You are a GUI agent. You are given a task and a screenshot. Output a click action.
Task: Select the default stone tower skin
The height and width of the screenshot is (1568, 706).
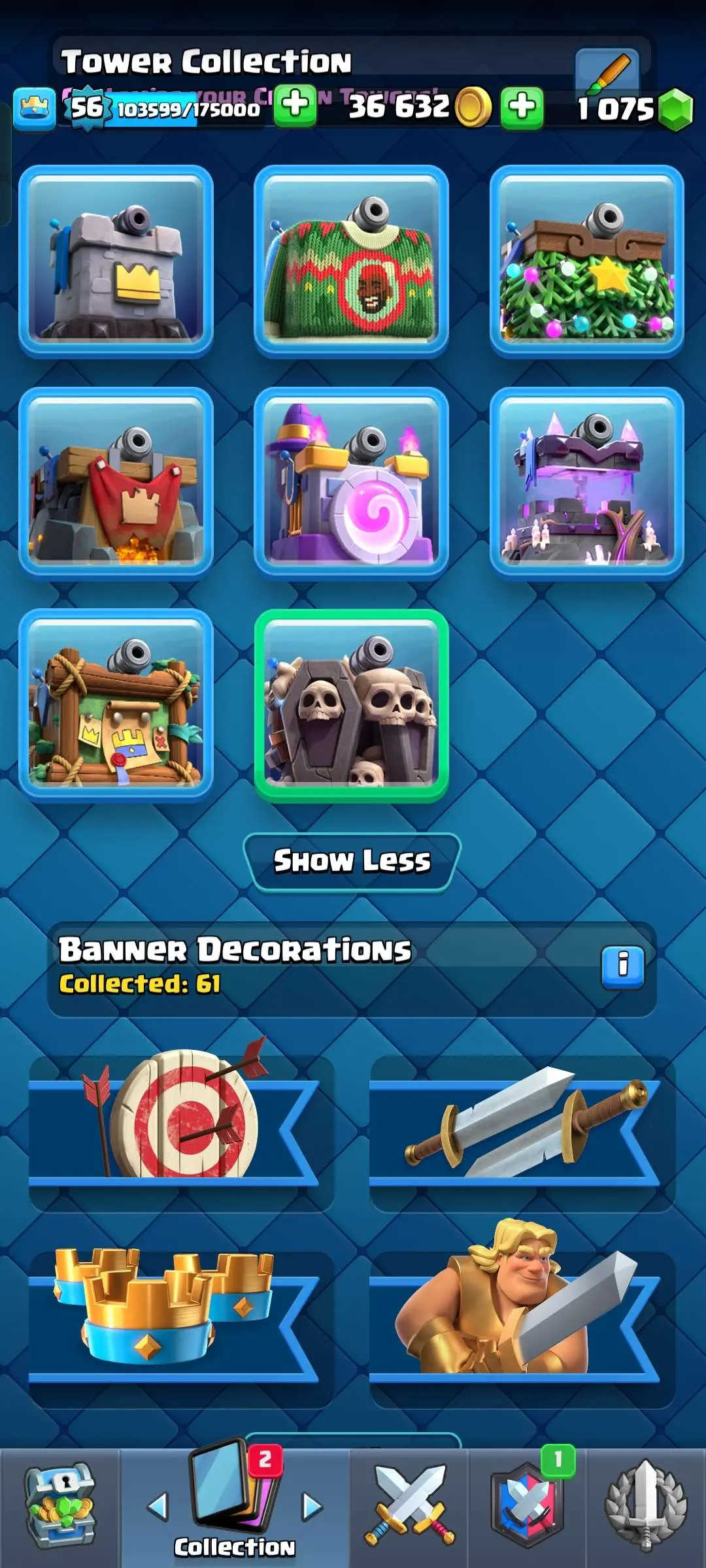[x=116, y=261]
